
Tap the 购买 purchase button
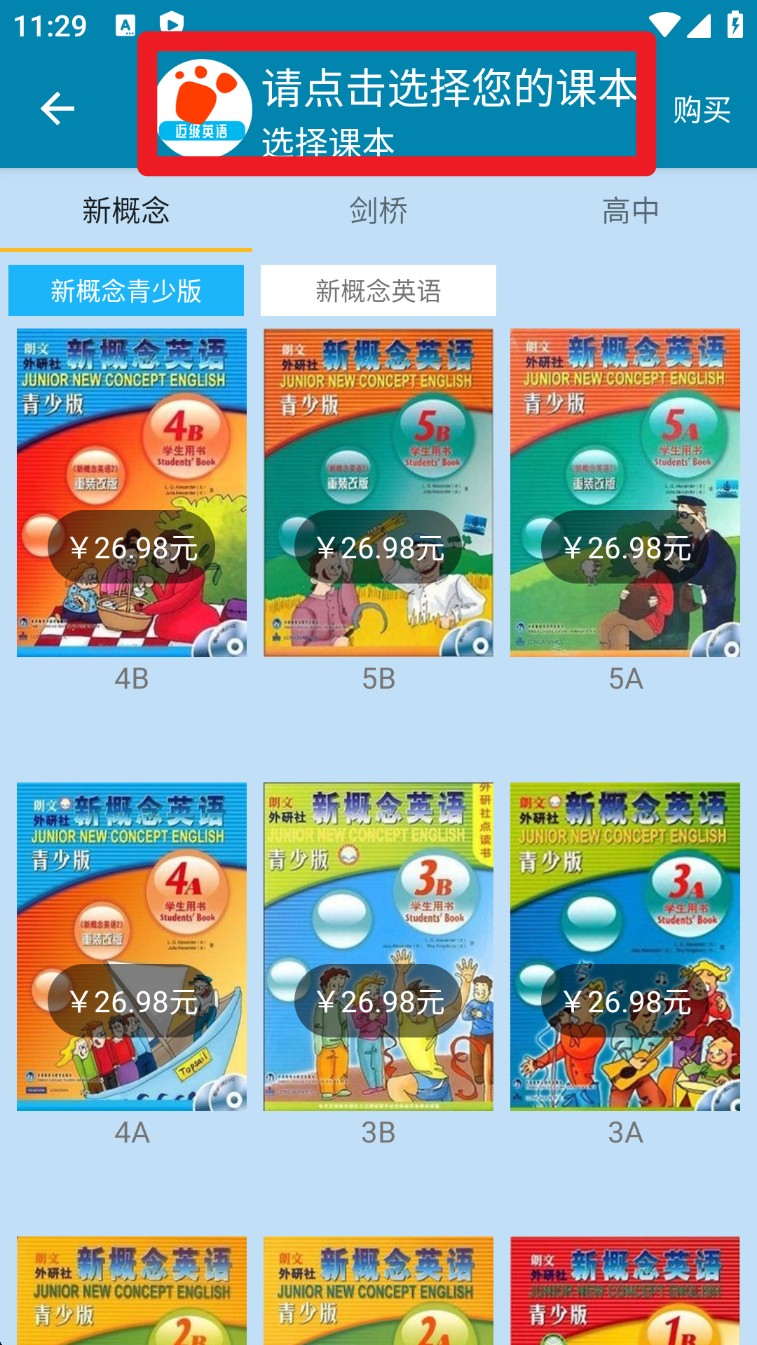[701, 109]
